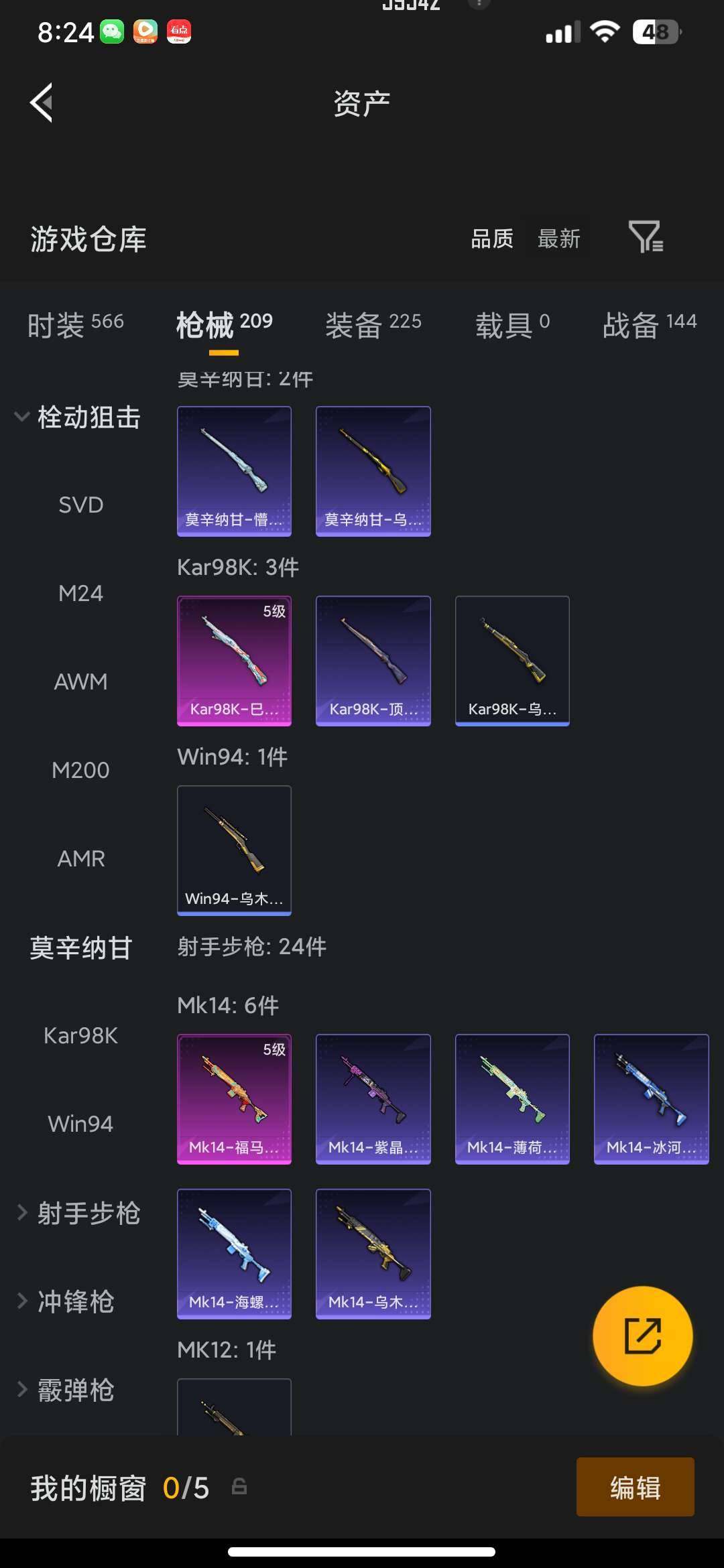Select AWM in the side list
Viewport: 724px width, 1568px height.
pyautogui.click(x=80, y=681)
